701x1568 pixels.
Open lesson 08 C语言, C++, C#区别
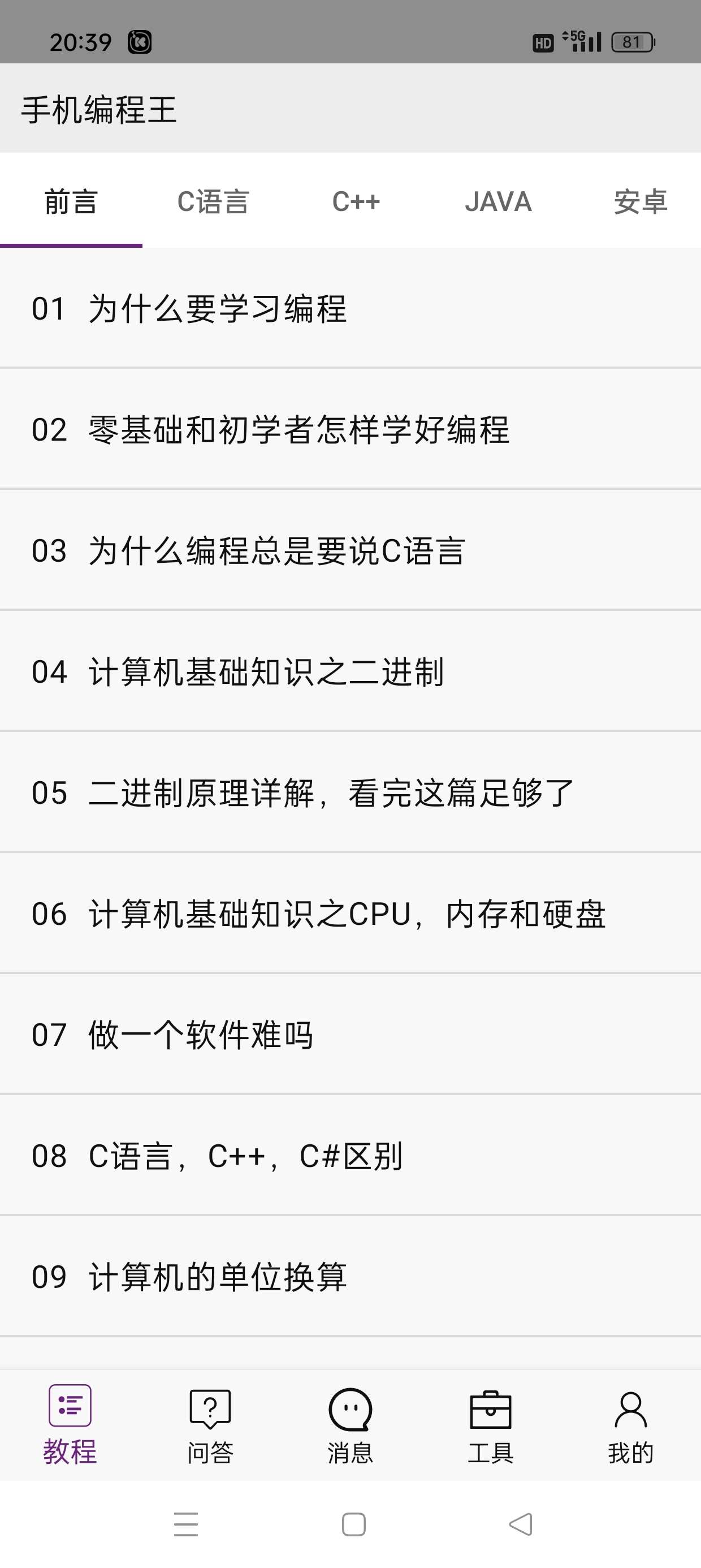(x=350, y=1156)
